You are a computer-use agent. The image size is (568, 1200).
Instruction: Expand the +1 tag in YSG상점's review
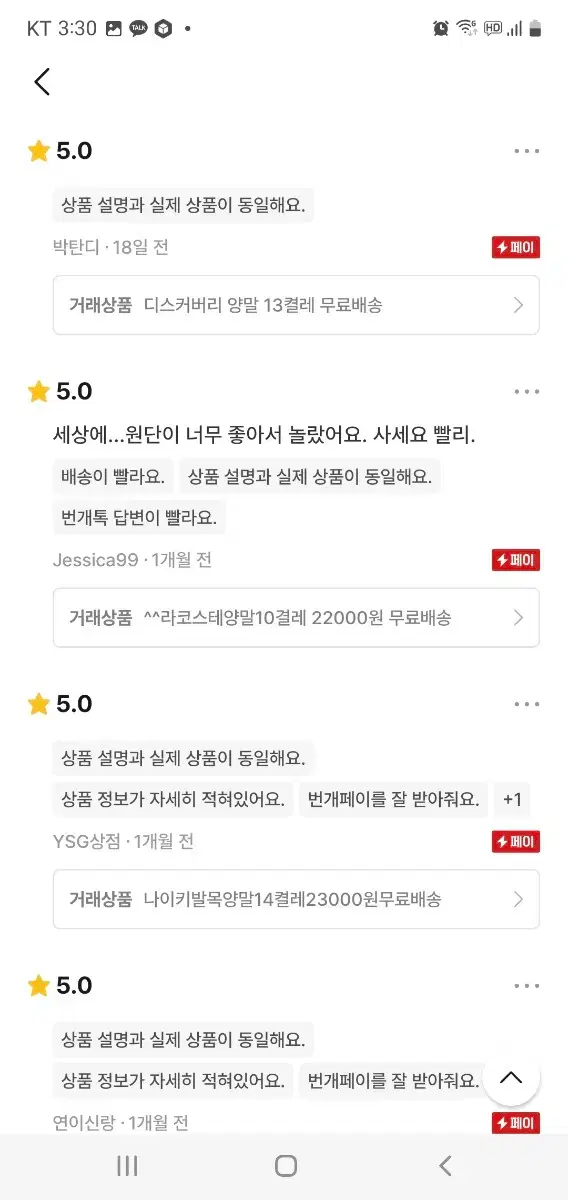coord(513,800)
